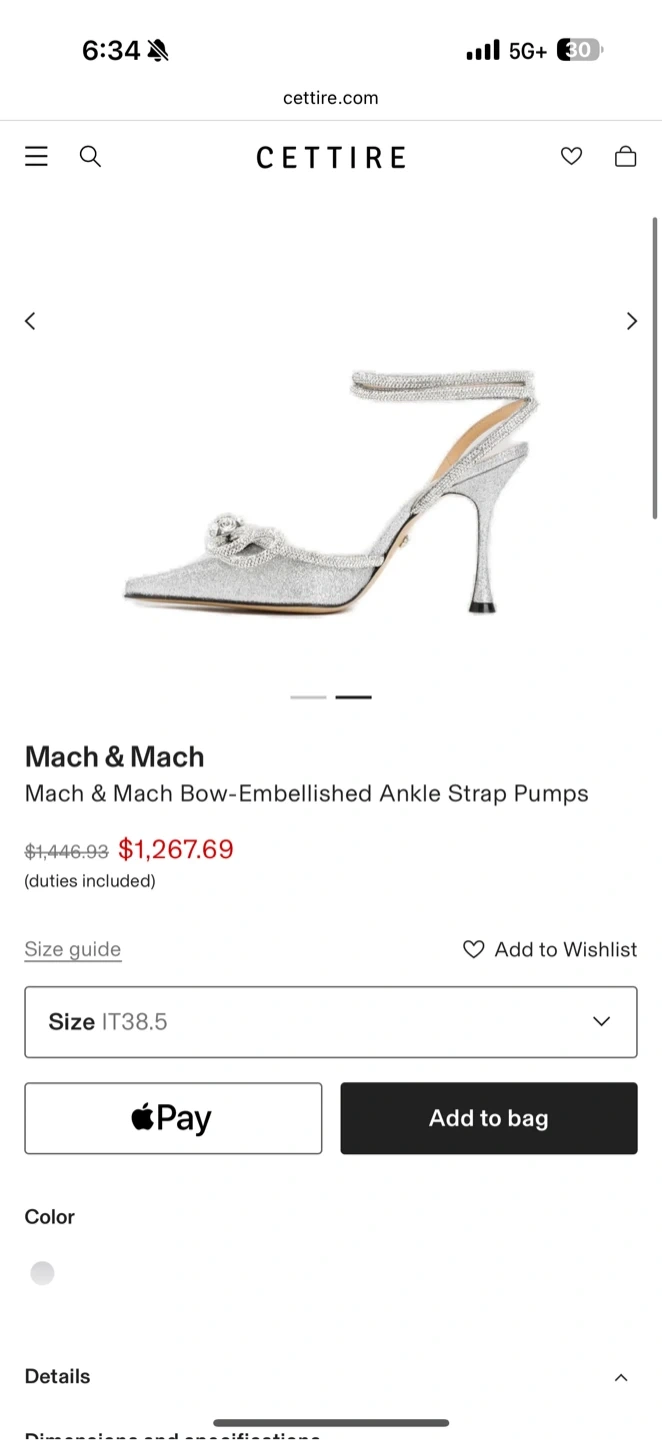Open the shopping bag
Viewport: 662px width, 1440px height.
(625, 156)
